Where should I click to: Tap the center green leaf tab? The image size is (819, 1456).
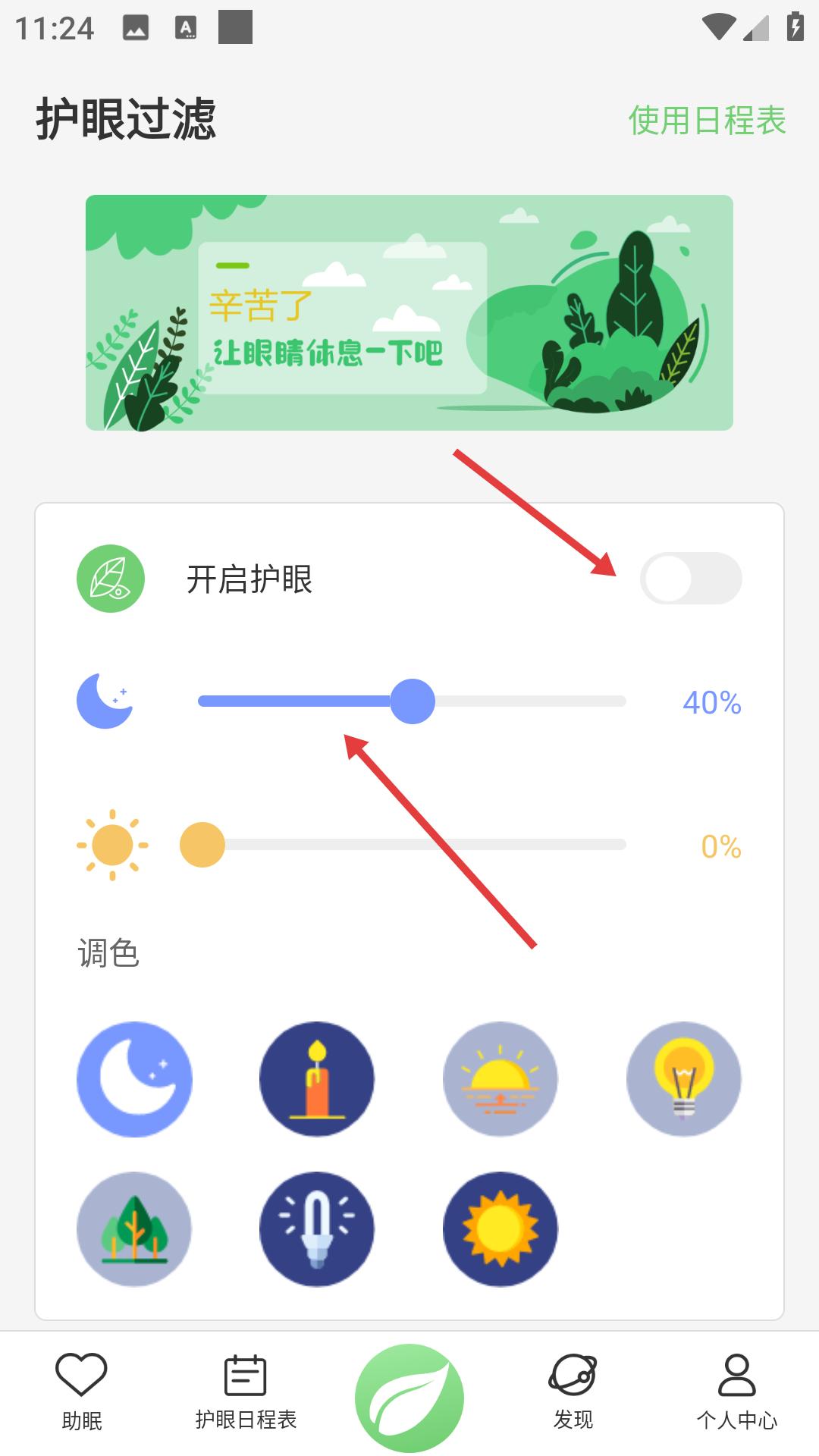coord(409,1398)
